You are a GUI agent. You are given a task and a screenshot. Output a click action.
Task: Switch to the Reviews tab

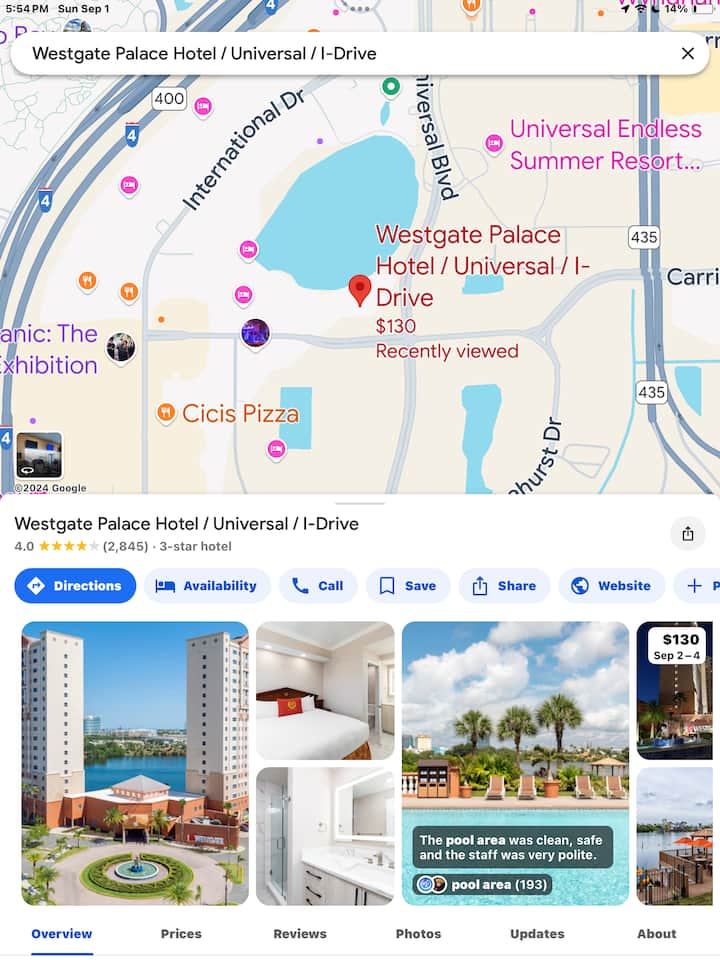click(x=300, y=933)
